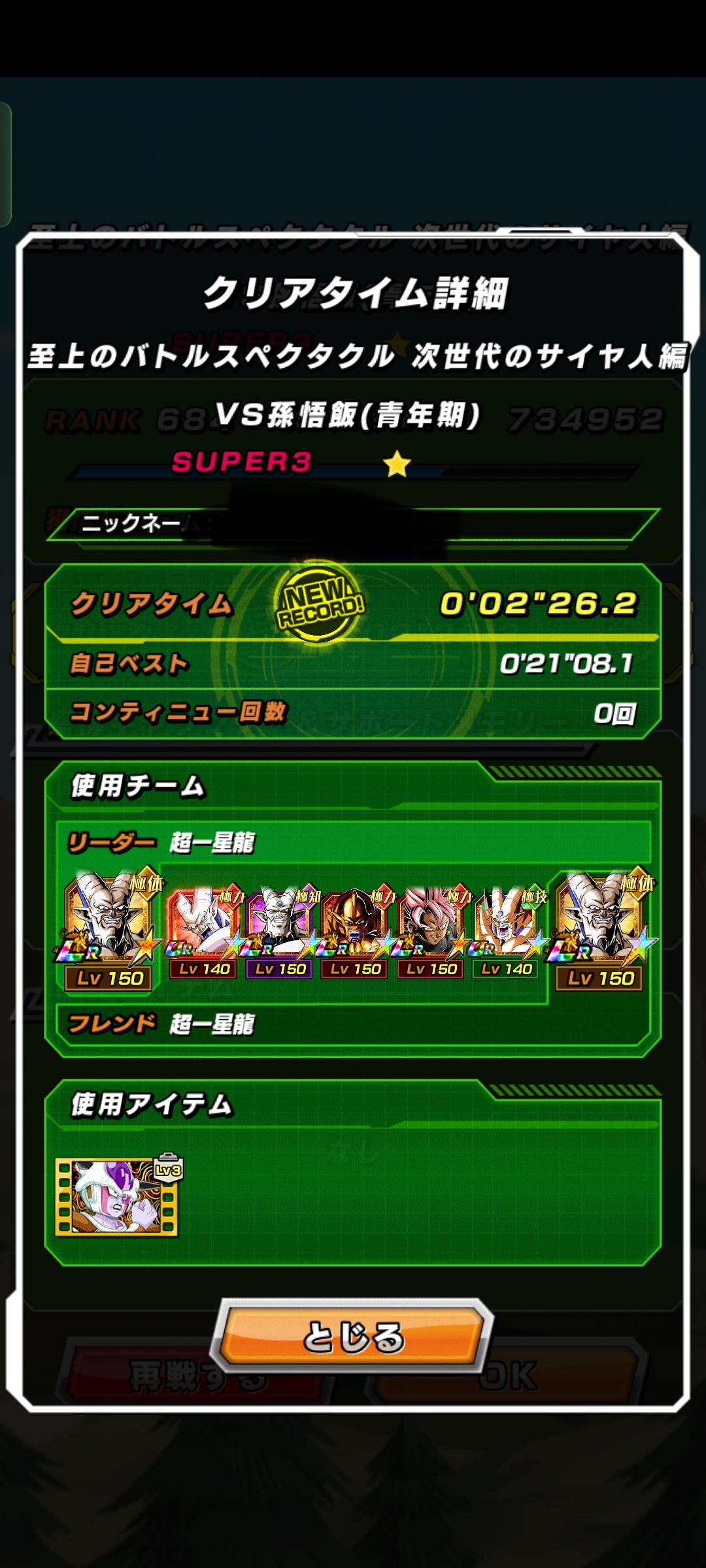
Task: Close the clear time details with とじる
Action: [x=352, y=1335]
